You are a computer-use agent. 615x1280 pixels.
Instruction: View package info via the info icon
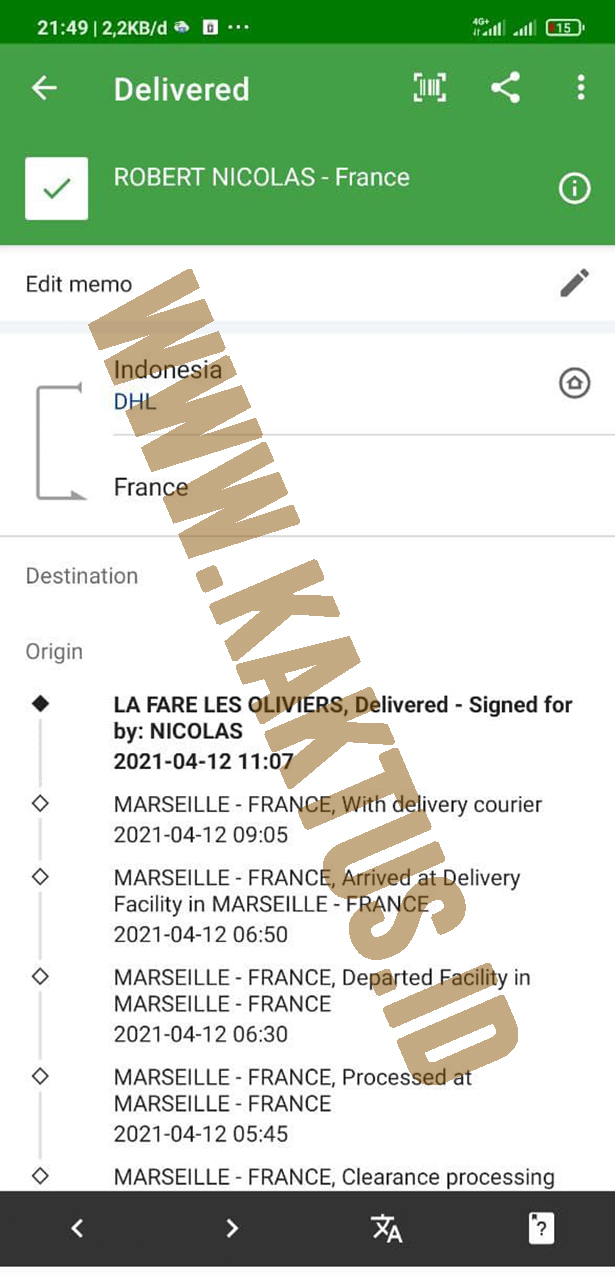click(x=574, y=188)
